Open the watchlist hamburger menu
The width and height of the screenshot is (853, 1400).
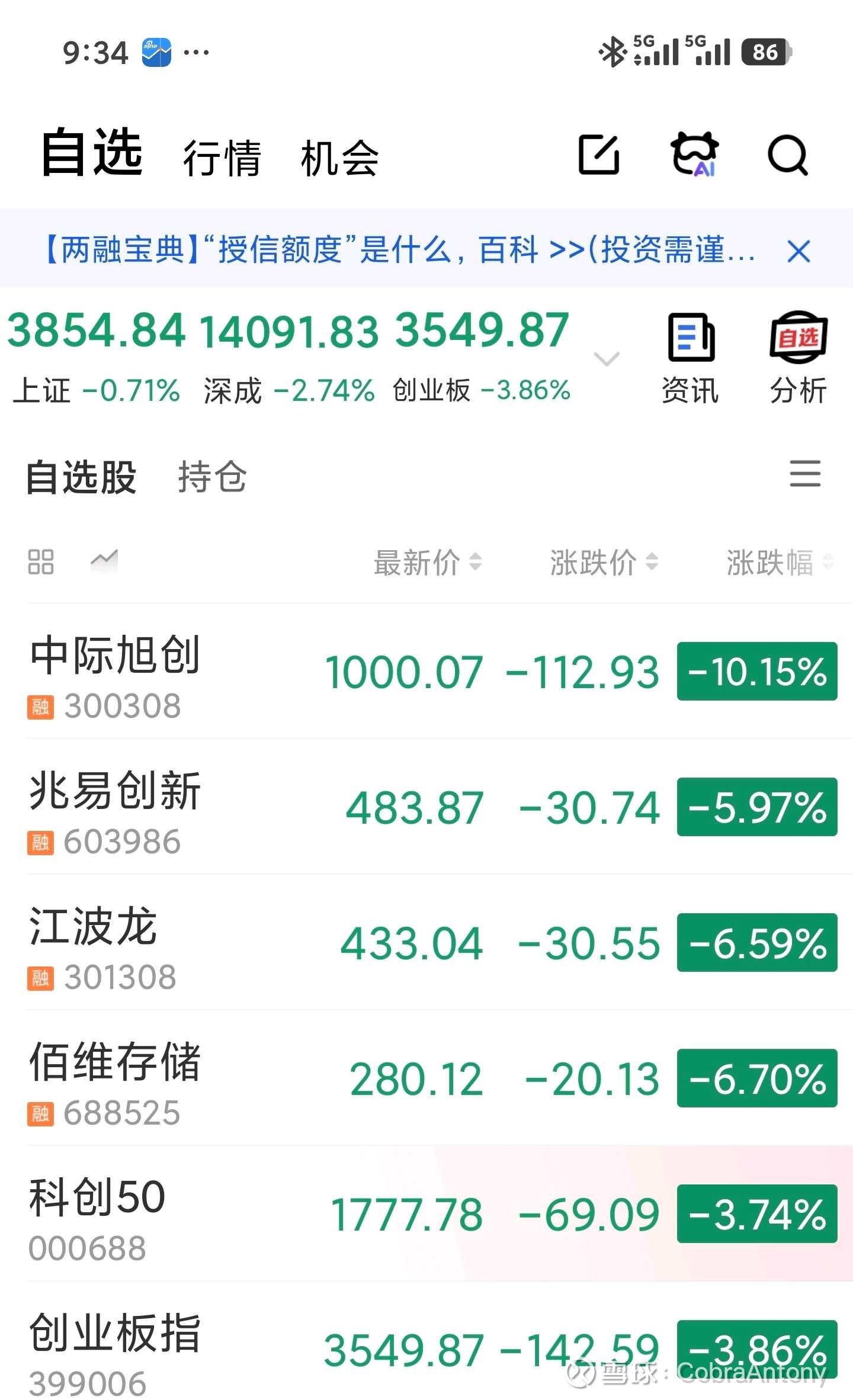click(x=805, y=474)
